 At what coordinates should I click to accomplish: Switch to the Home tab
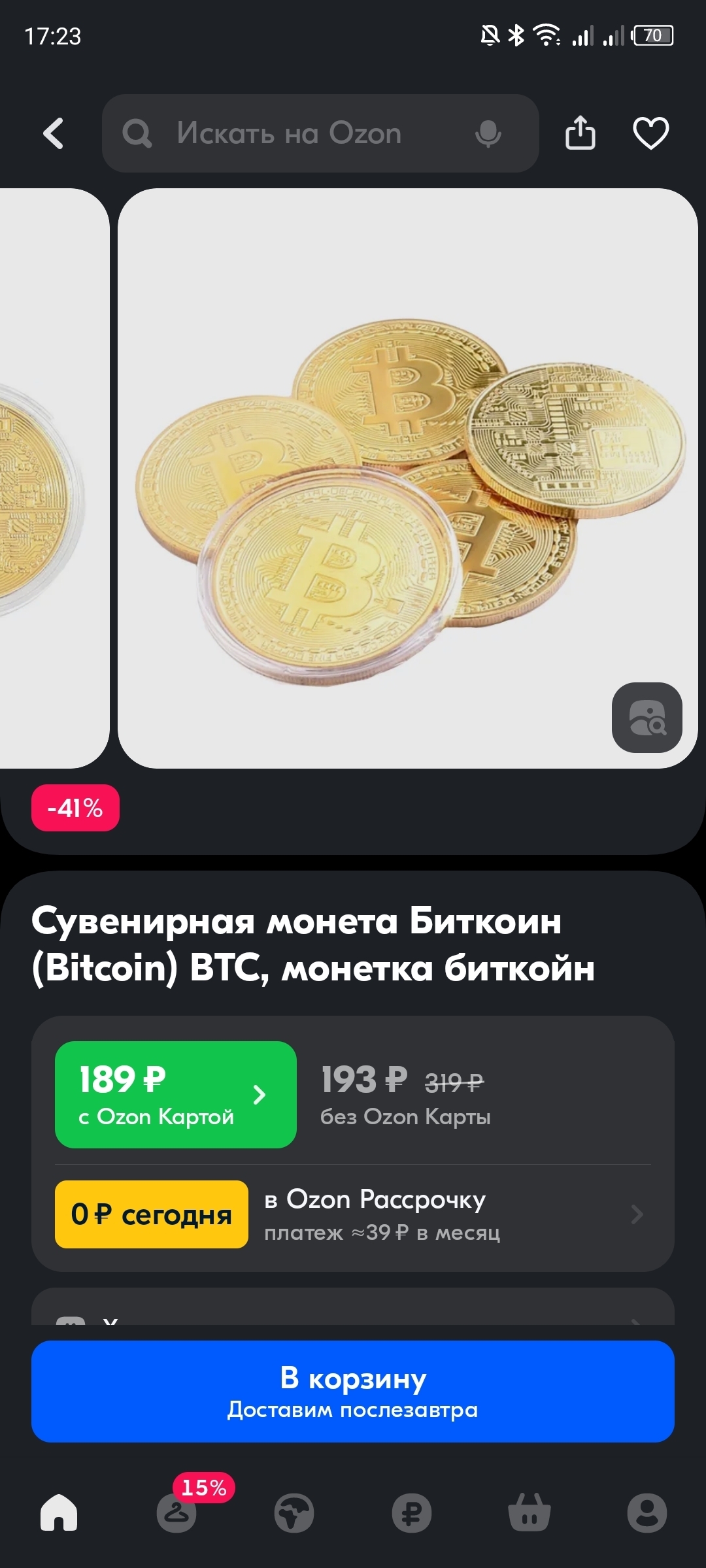click(59, 1512)
